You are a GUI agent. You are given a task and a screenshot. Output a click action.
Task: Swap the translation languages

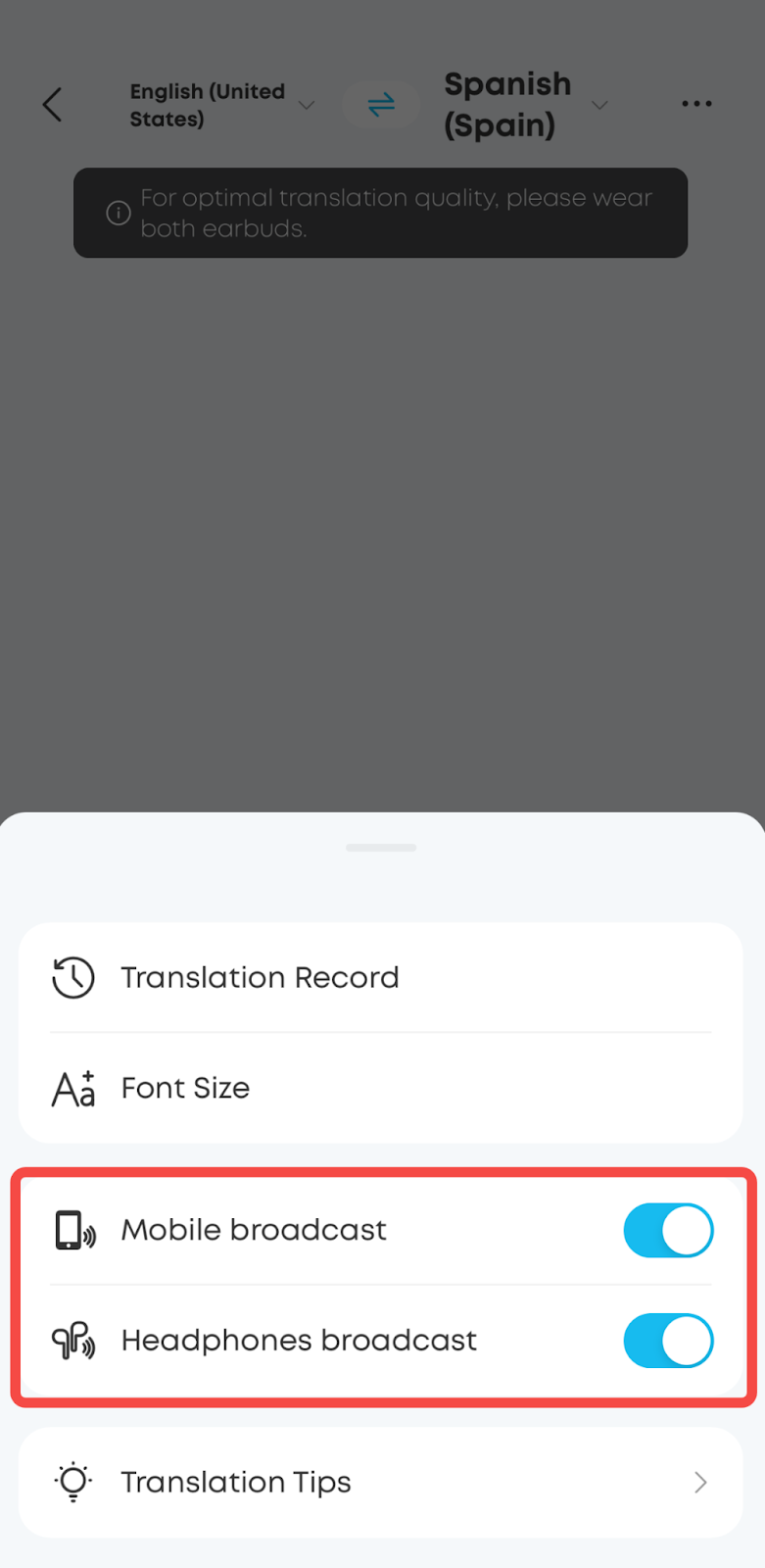[x=381, y=105]
